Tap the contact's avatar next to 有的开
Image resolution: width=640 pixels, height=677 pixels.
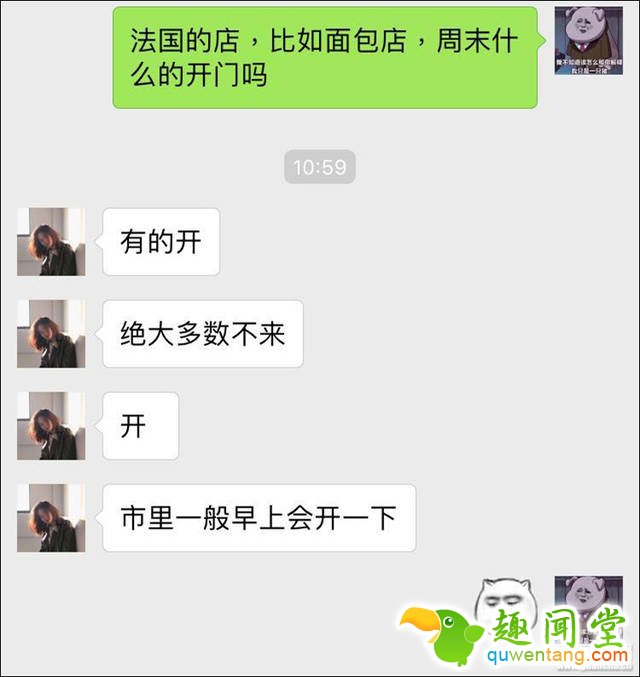click(x=51, y=242)
